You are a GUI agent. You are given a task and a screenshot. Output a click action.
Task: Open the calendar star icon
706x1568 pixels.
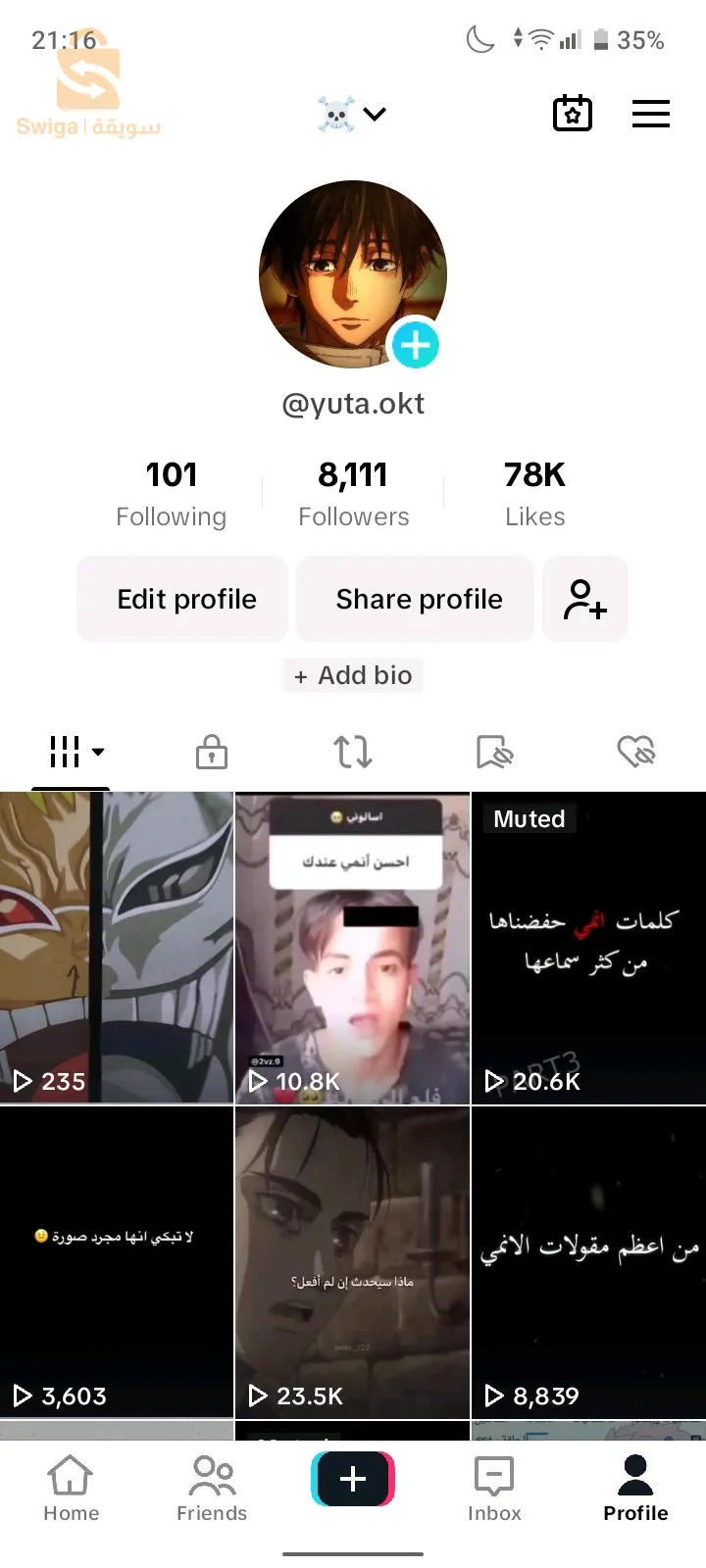(x=573, y=114)
